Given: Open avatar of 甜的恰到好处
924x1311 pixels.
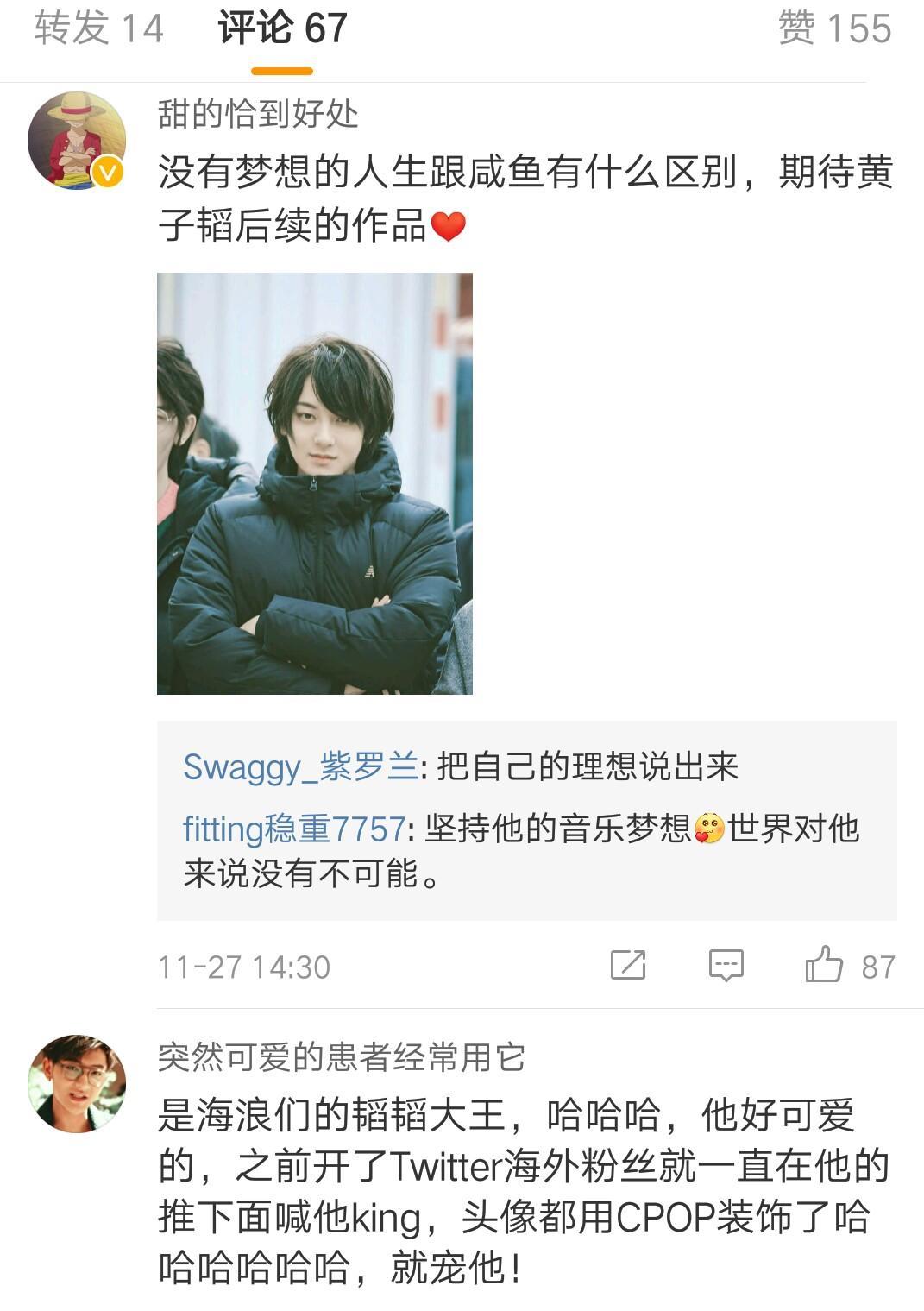Looking at the screenshot, I should click(77, 141).
